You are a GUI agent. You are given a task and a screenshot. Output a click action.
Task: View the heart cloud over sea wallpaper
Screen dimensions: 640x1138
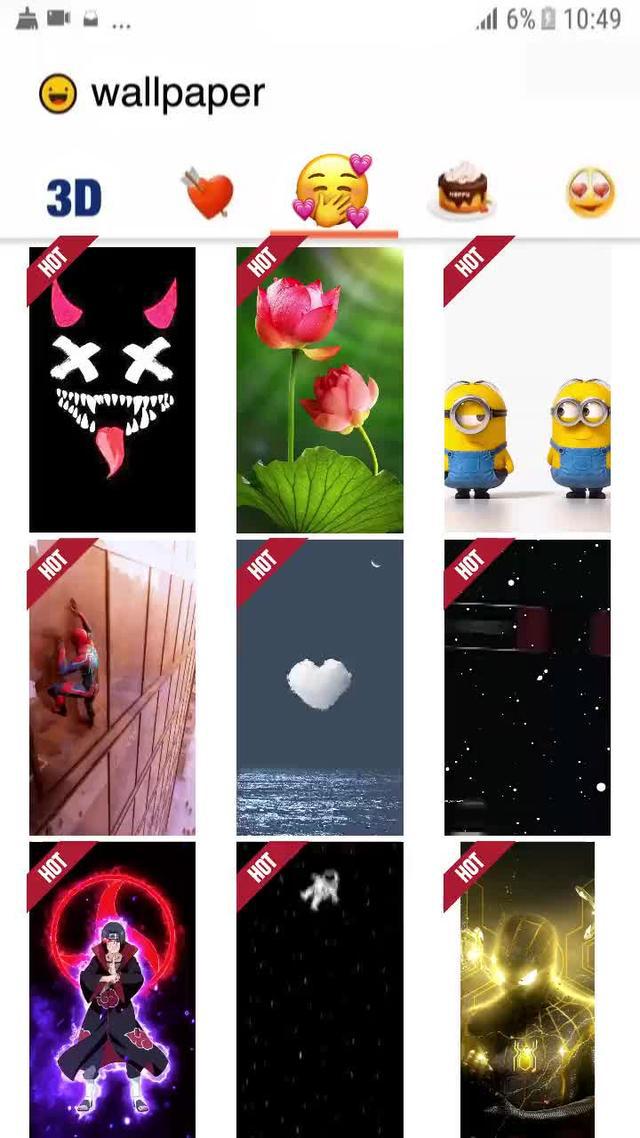pyautogui.click(x=320, y=687)
